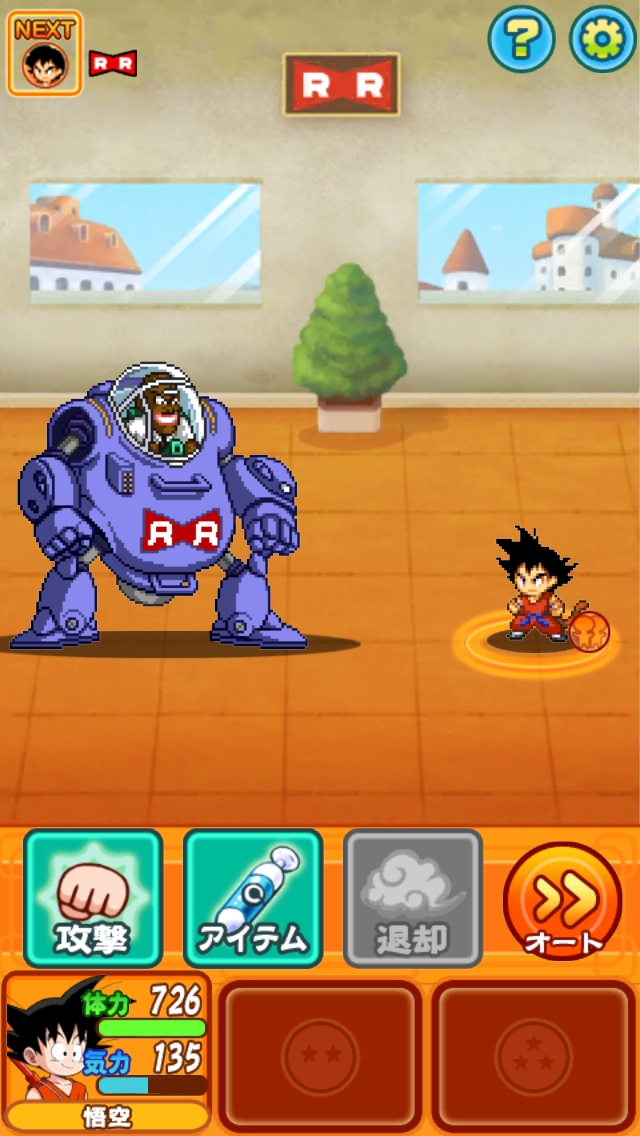Open the アイテム item menu
This screenshot has width=640, height=1136.
tap(253, 898)
